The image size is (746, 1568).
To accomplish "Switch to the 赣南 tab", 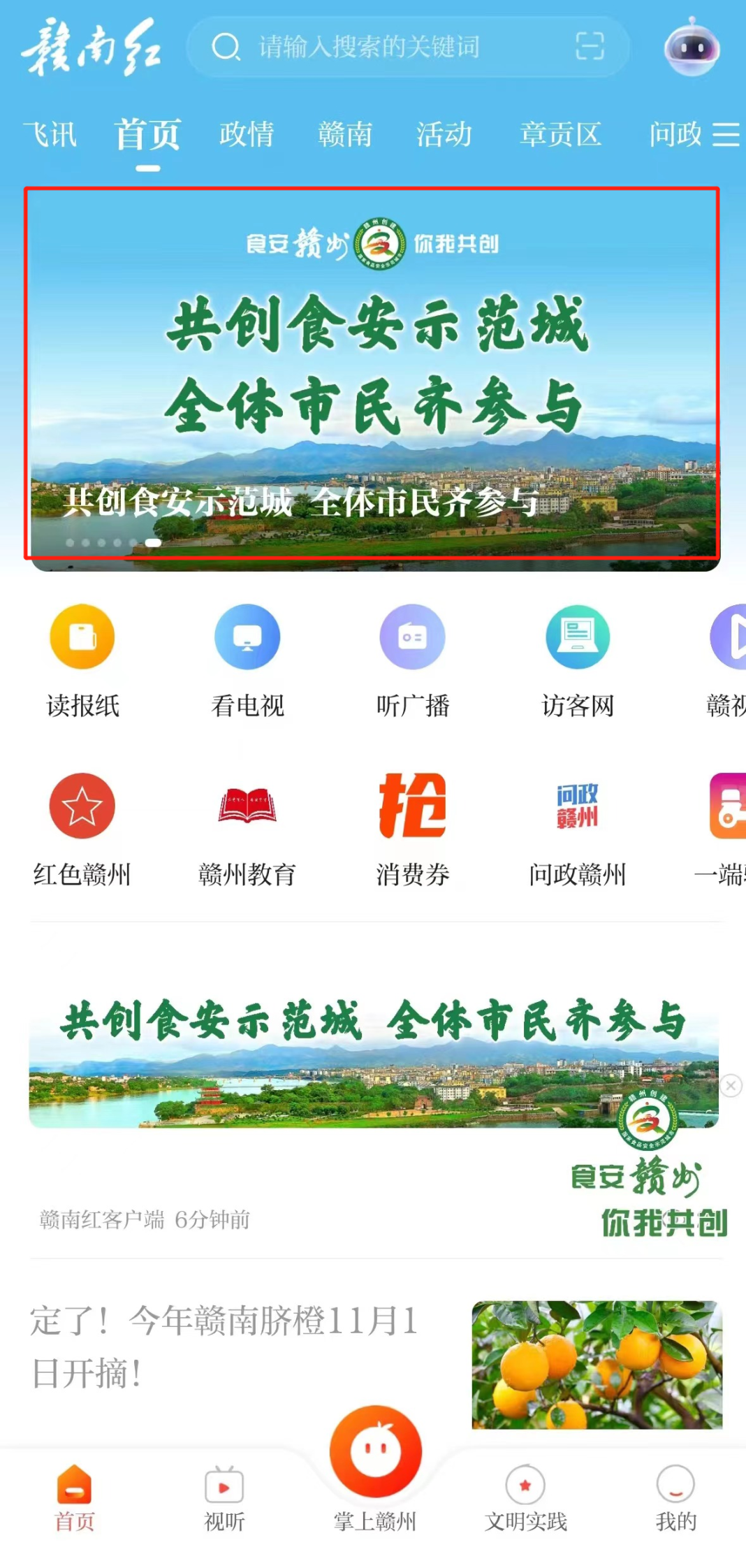I will click(x=345, y=133).
